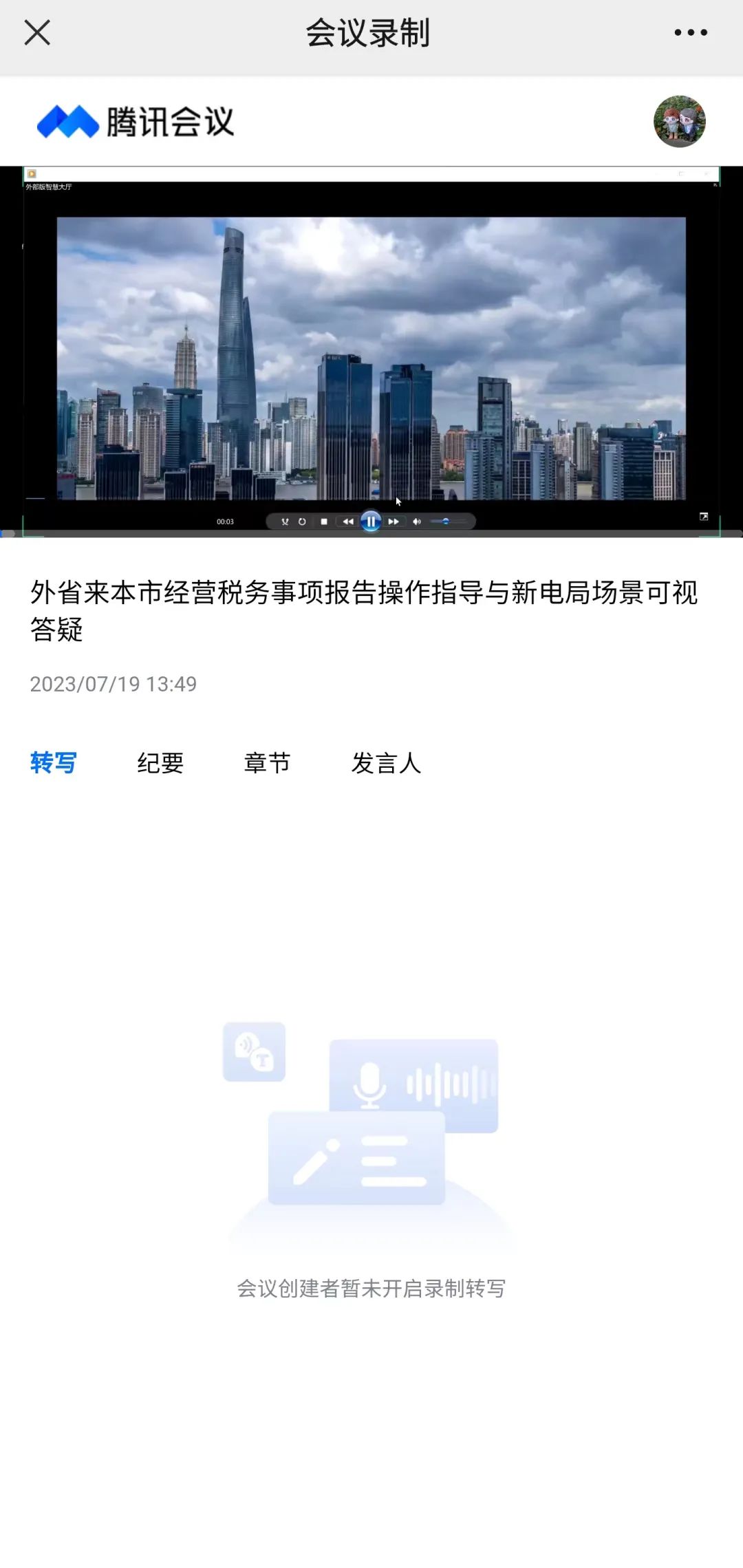Switch to the 章节 tab
Viewport: 743px width, 1568px height.
268,762
